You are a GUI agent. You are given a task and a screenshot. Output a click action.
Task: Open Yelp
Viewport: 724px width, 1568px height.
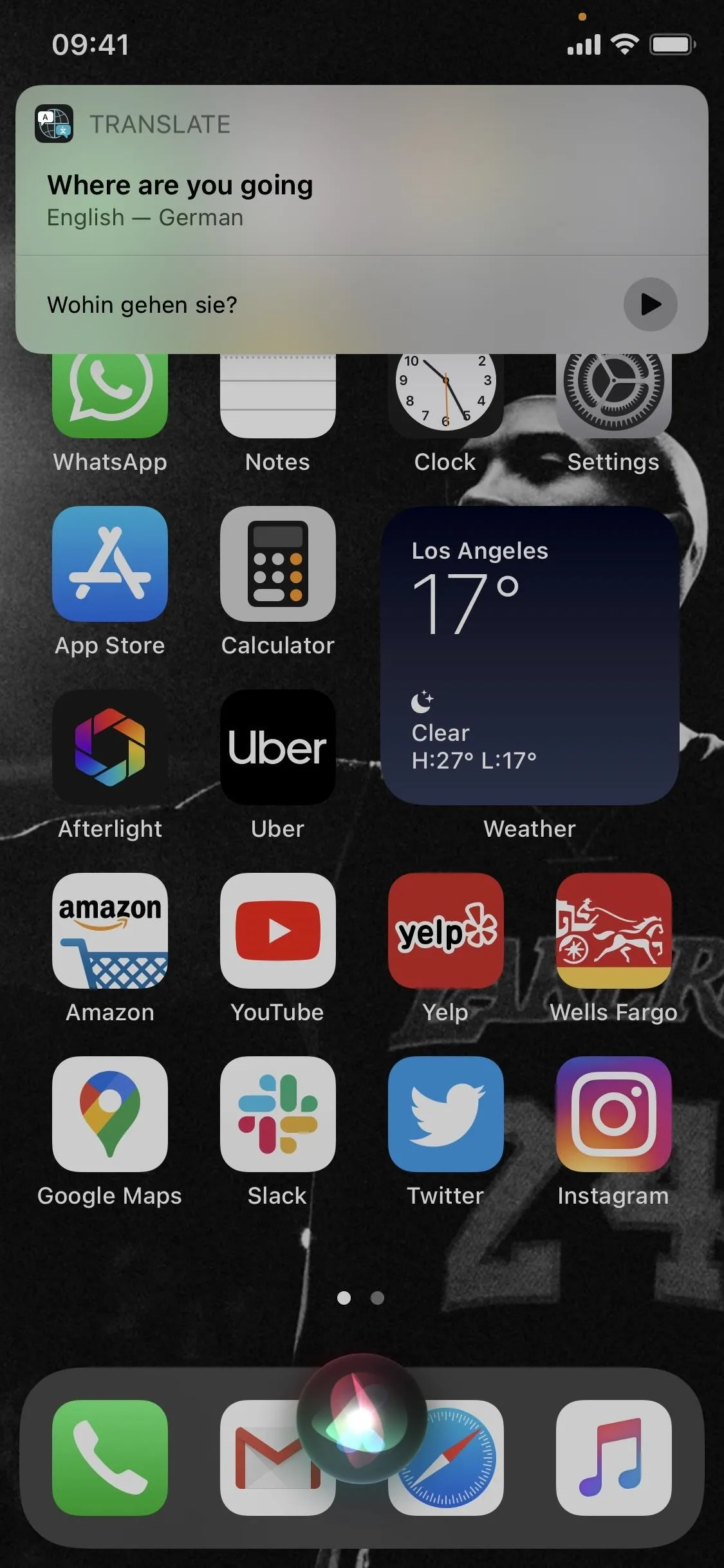click(446, 931)
